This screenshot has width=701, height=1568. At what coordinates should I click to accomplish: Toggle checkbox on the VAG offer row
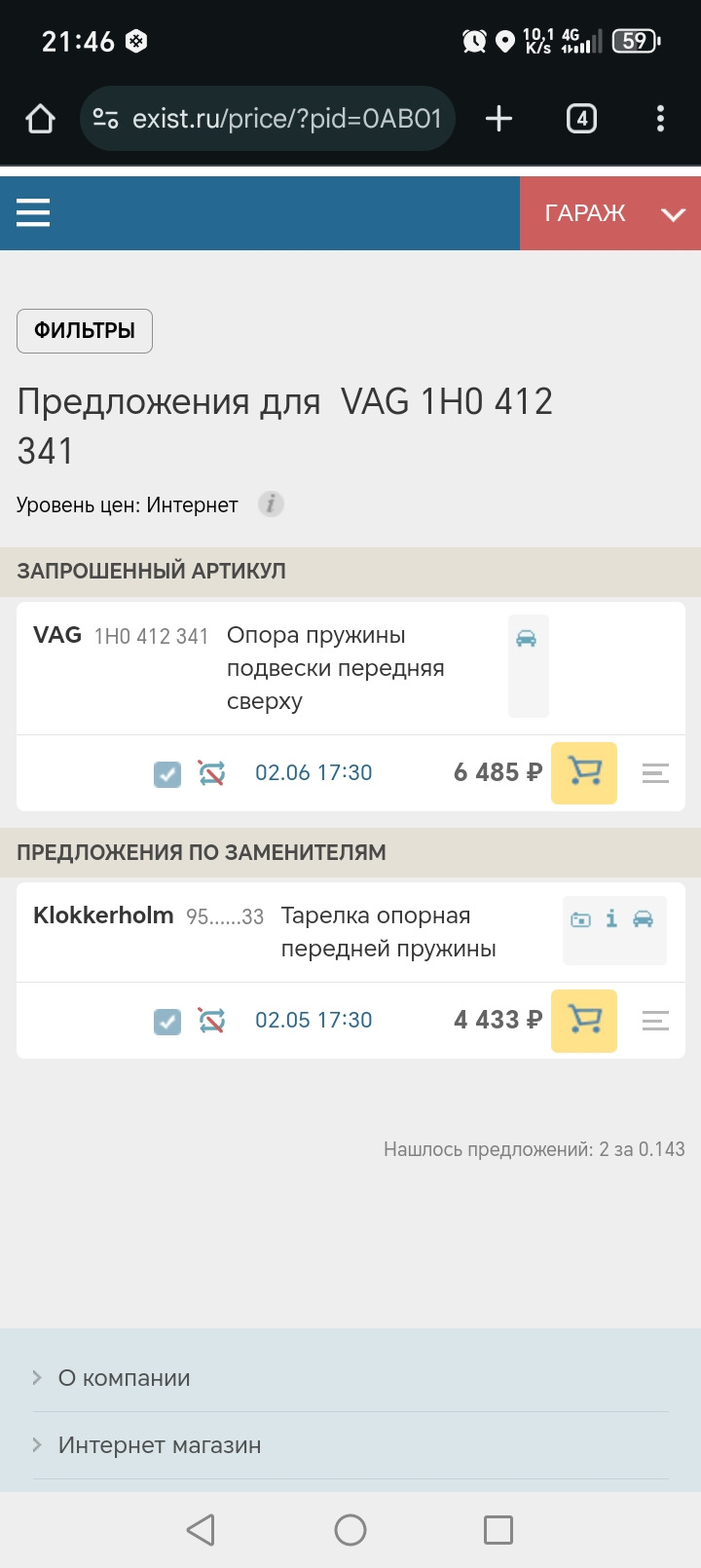tap(167, 774)
